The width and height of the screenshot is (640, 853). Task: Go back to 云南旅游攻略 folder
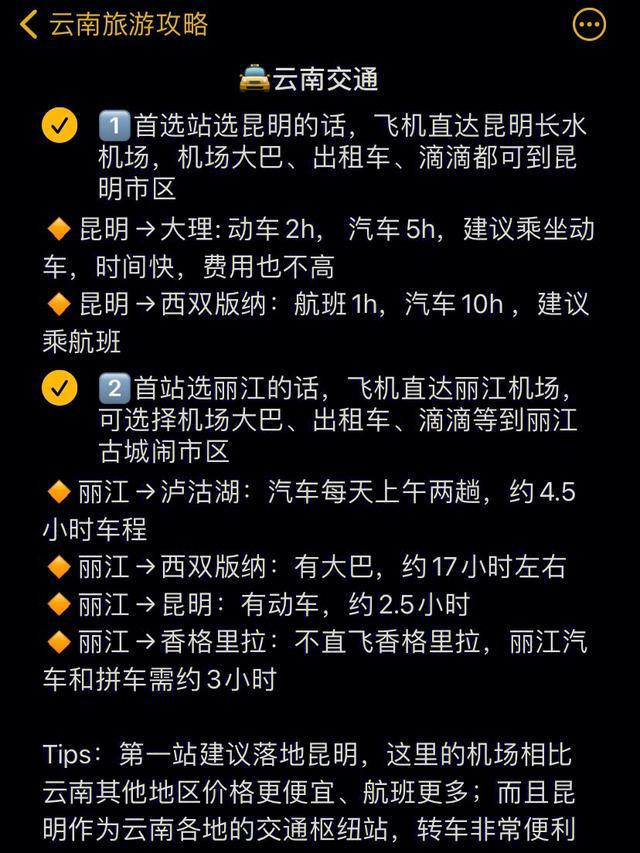30,24
